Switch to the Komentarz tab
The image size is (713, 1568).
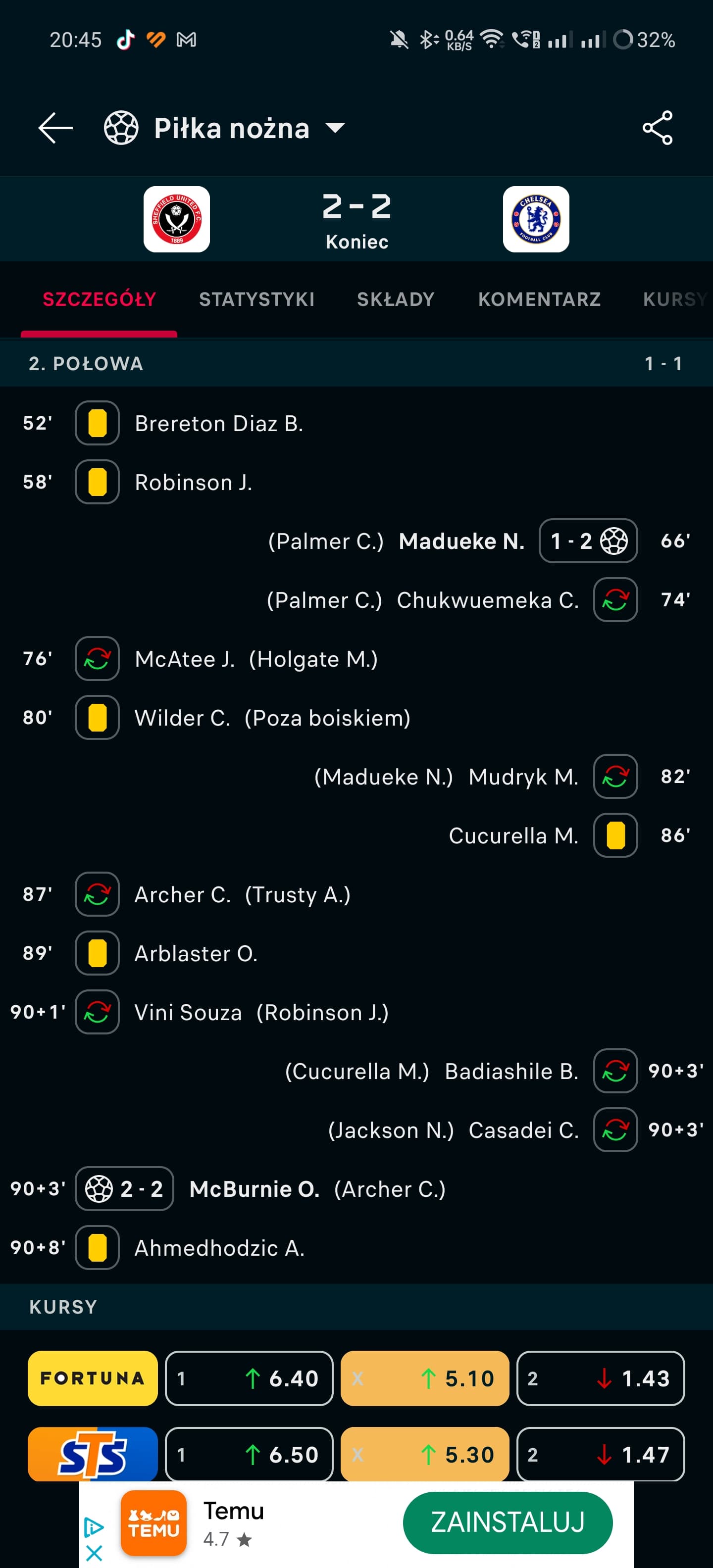point(539,299)
